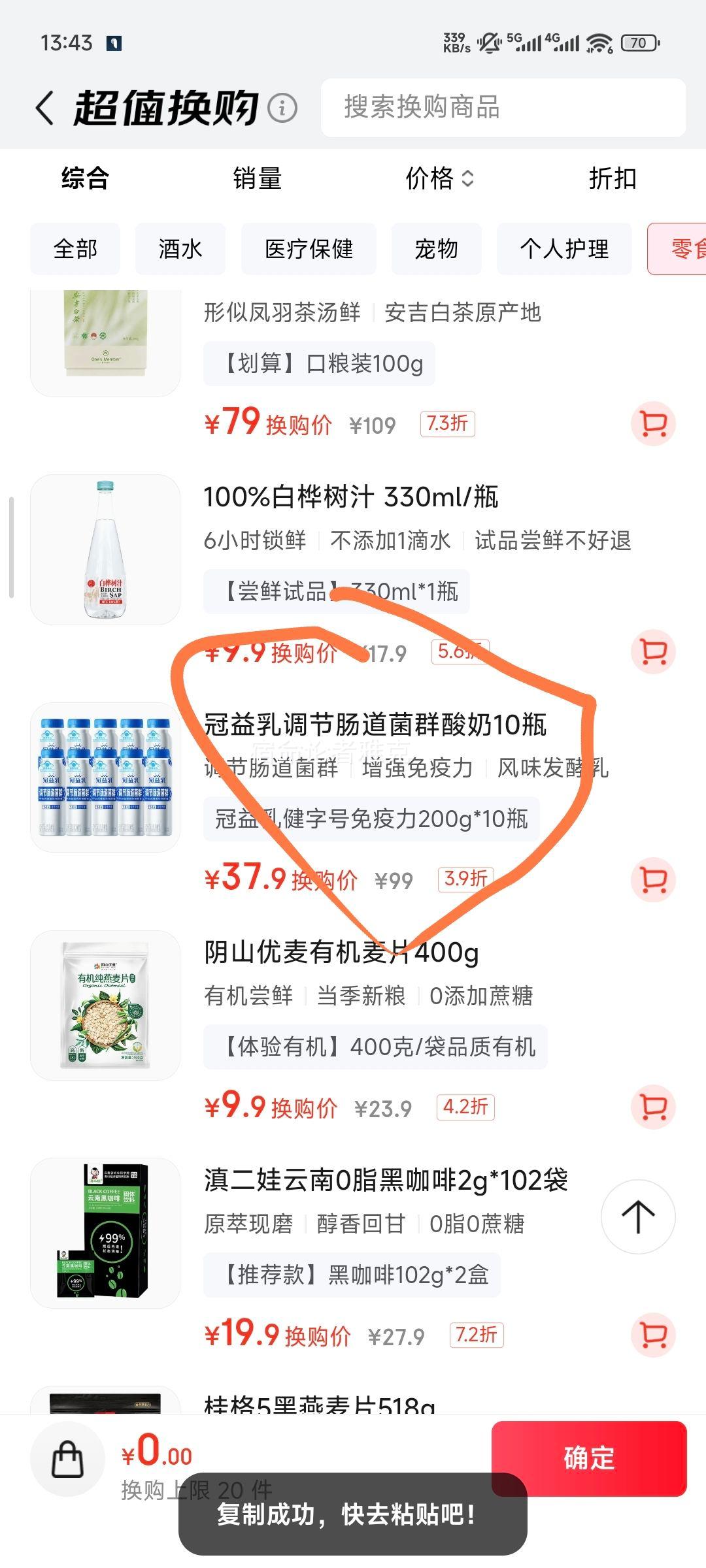The image size is (706, 1568).
Task: Select the 宠物 filter option
Action: [x=436, y=249]
